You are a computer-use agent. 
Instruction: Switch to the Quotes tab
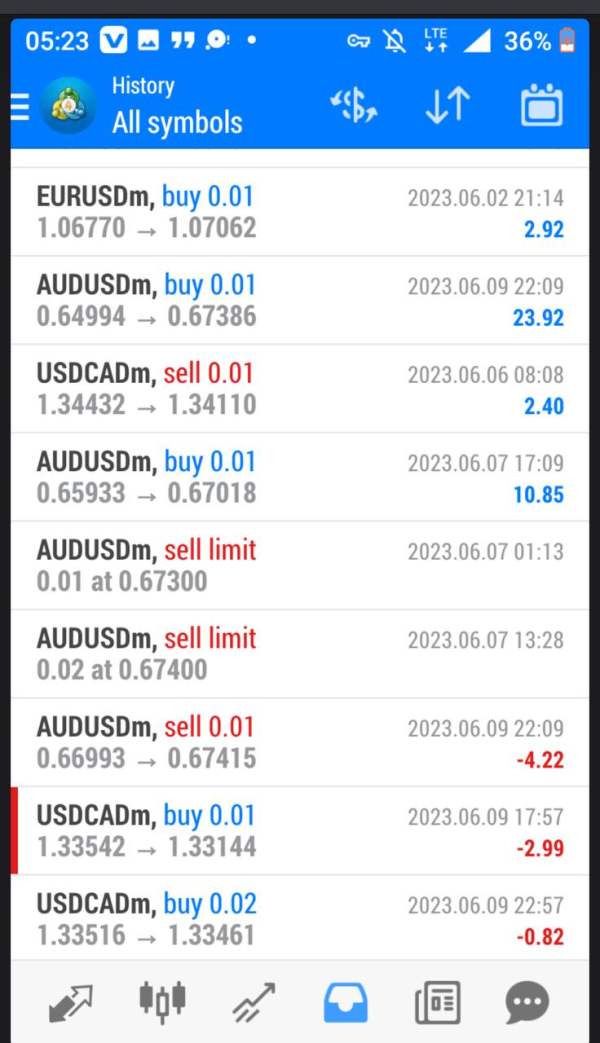click(70, 1001)
